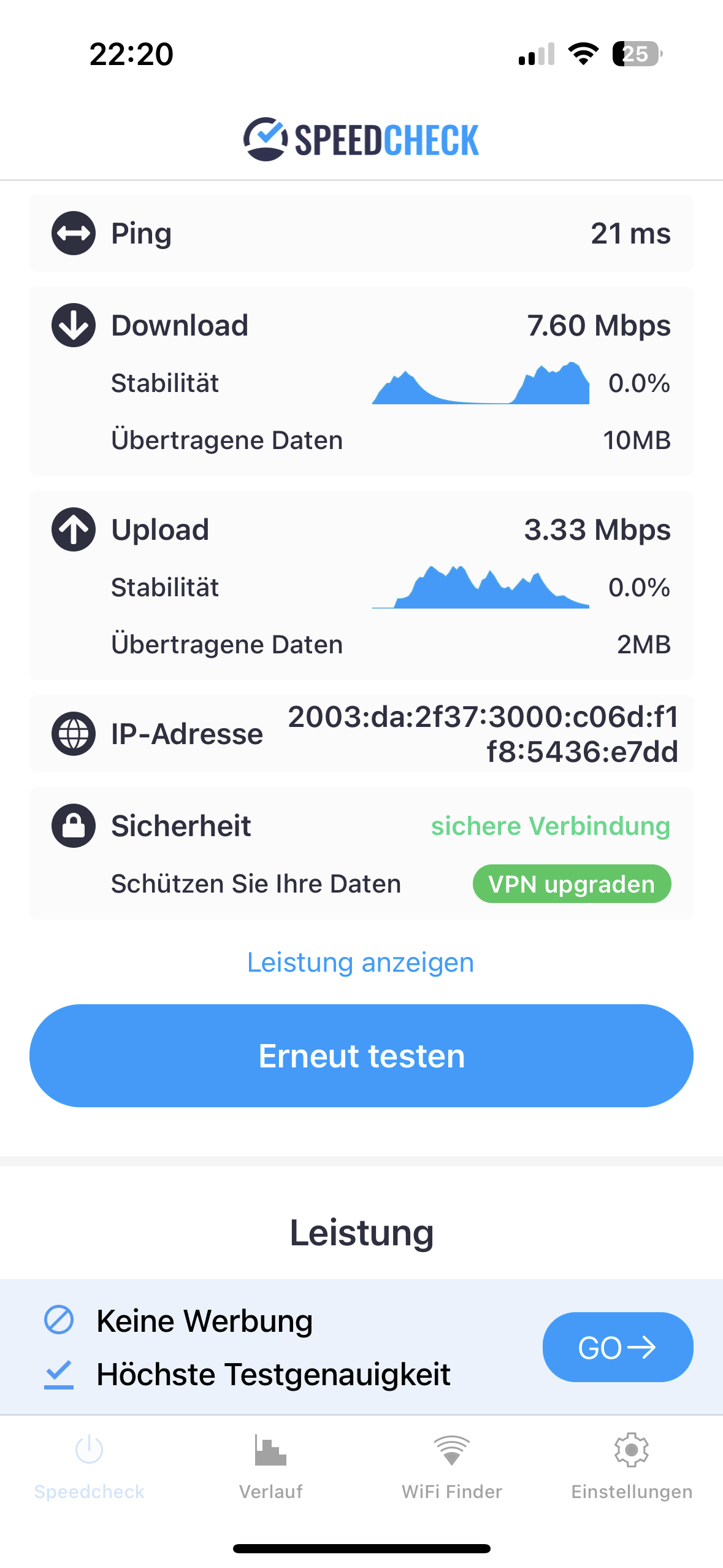Open the Leistung anzeigen link
723x1568 pixels.
coord(361,963)
